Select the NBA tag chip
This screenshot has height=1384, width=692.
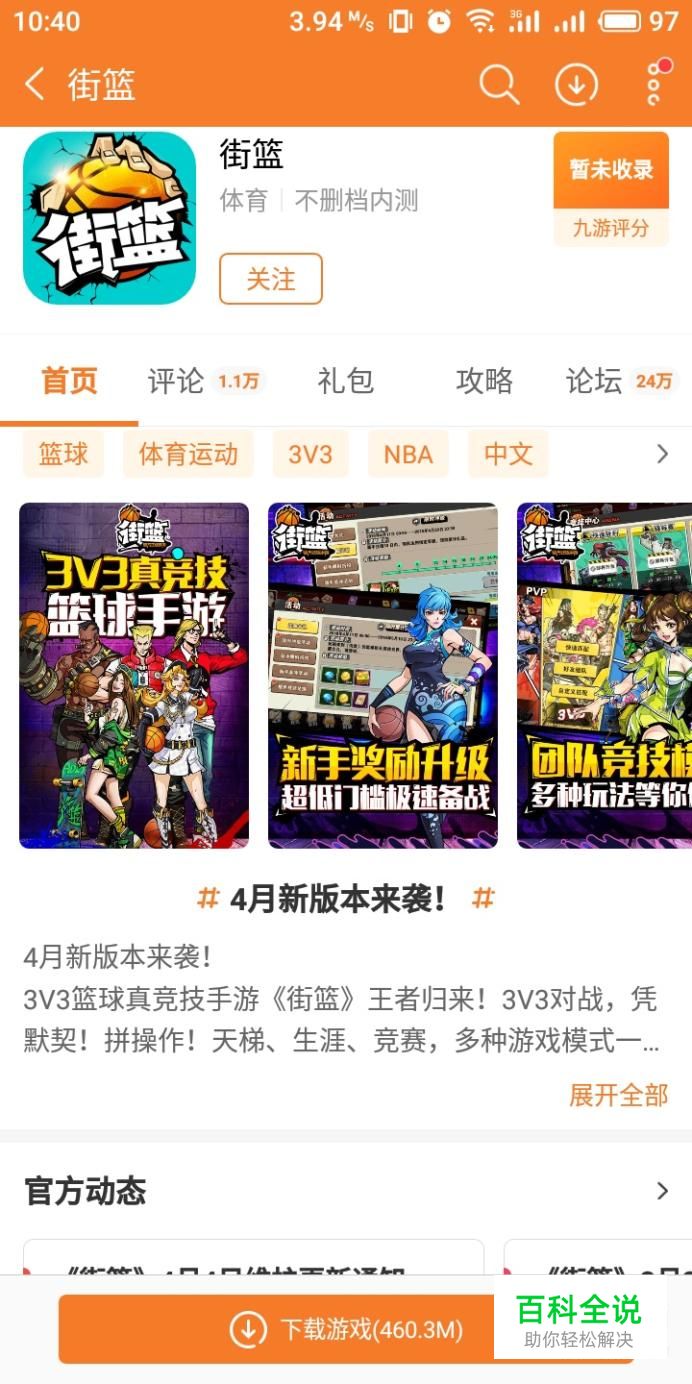(x=408, y=454)
